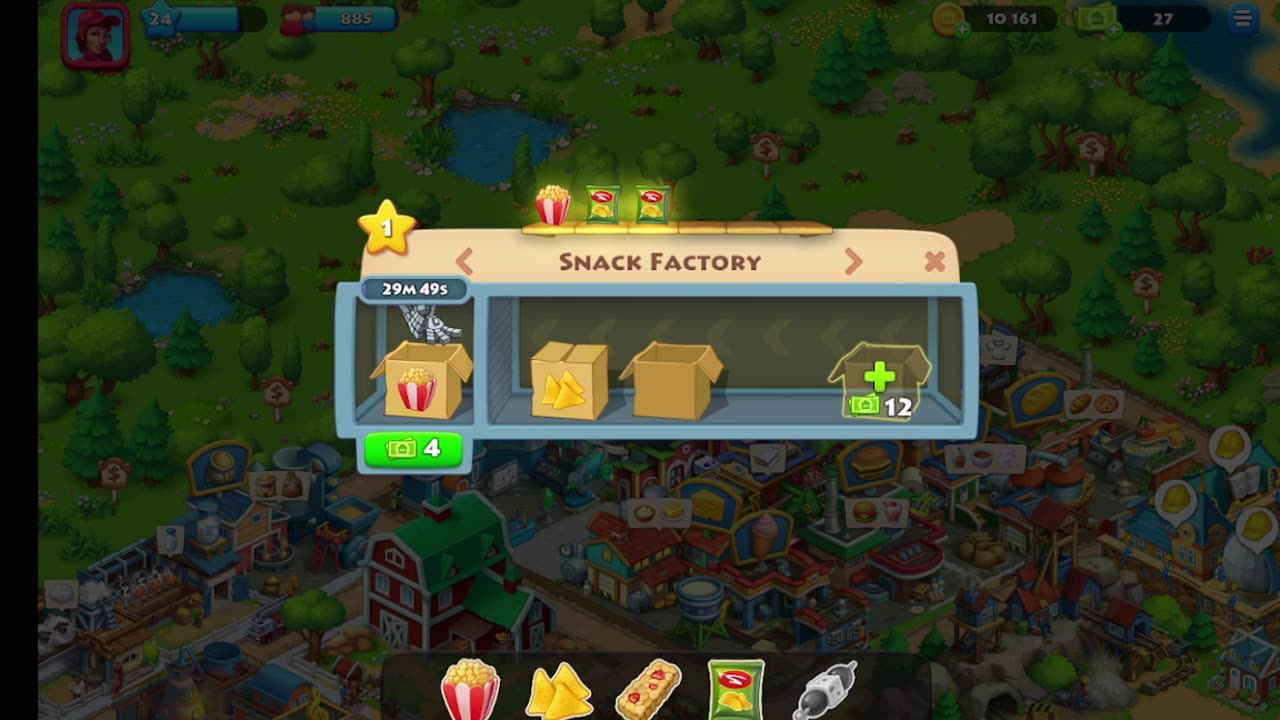1280x720 pixels.
Task: Go to the next factory arrow
Action: coord(853,262)
